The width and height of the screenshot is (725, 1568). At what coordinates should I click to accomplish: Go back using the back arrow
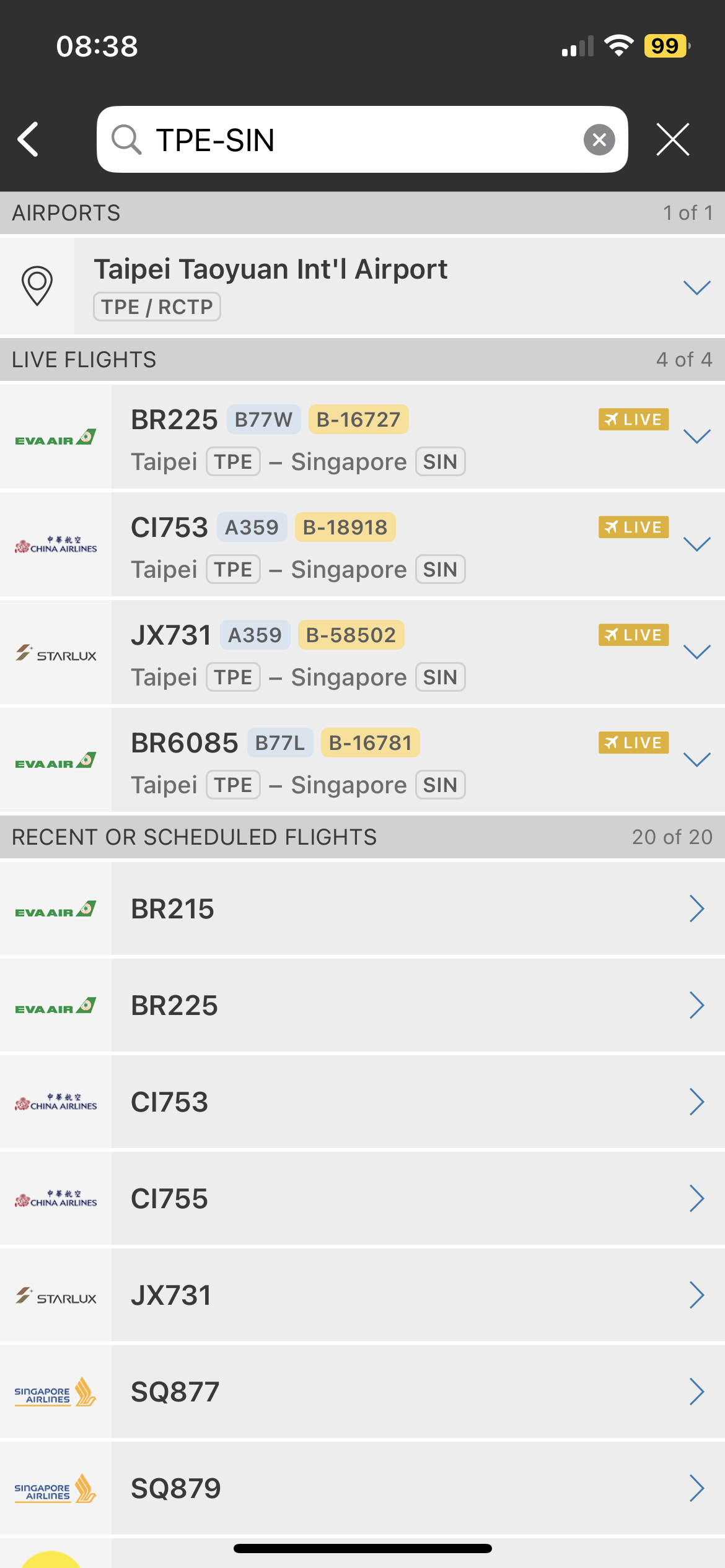29,139
